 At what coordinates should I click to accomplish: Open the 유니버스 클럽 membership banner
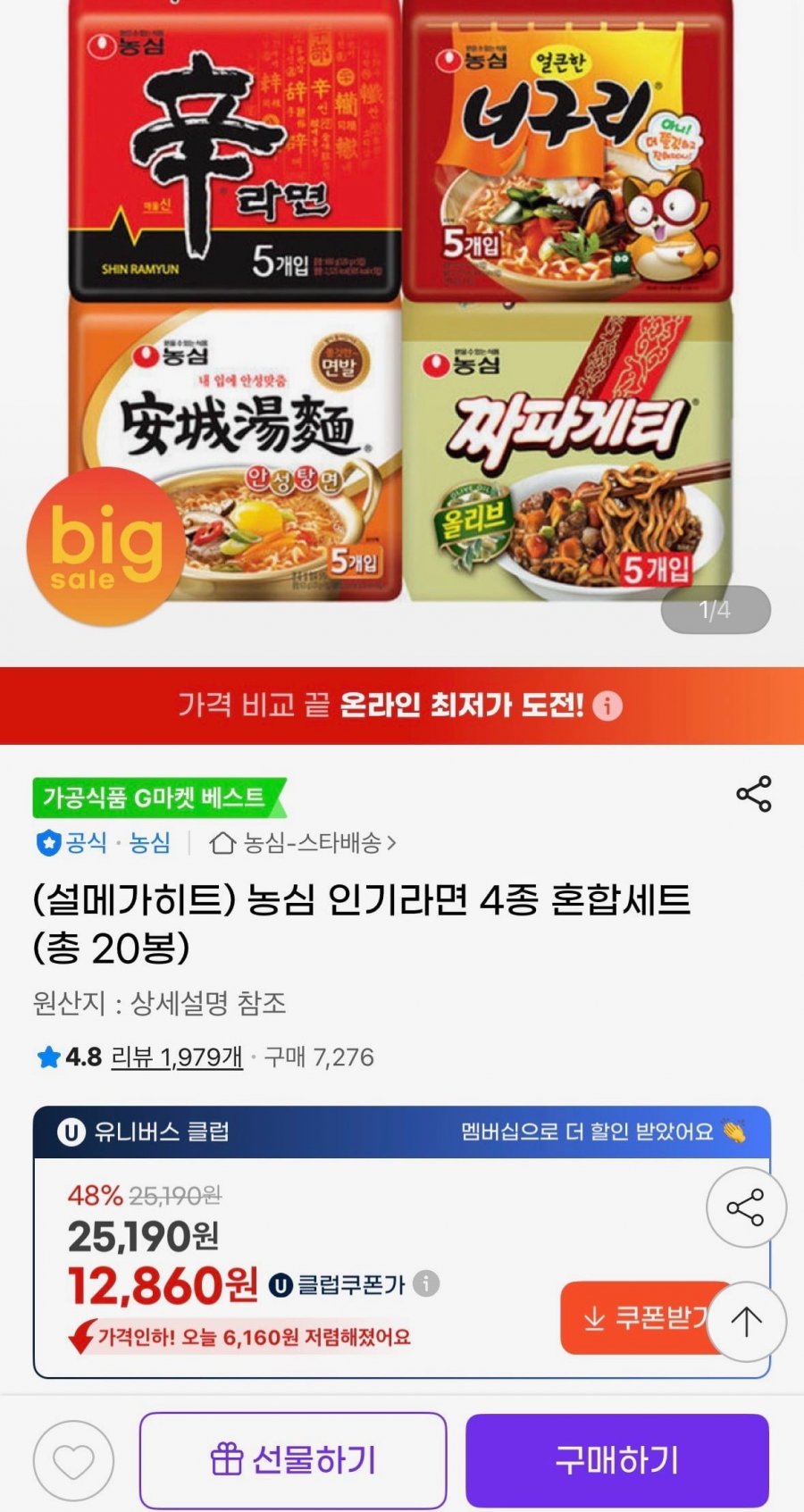click(x=402, y=1132)
